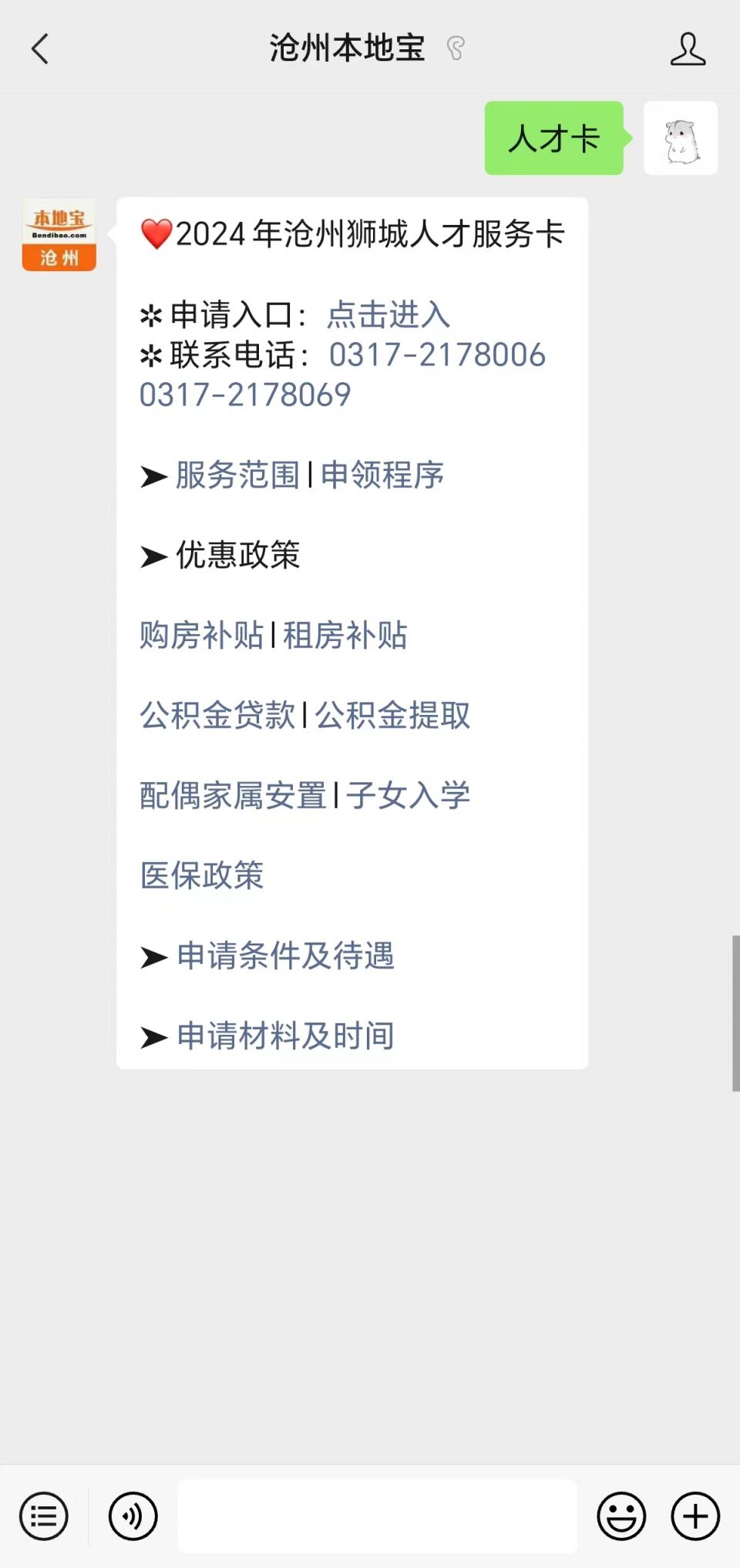Image resolution: width=740 pixels, height=1568 pixels.
Task: Open the emoji picker
Action: pyautogui.click(x=621, y=1516)
